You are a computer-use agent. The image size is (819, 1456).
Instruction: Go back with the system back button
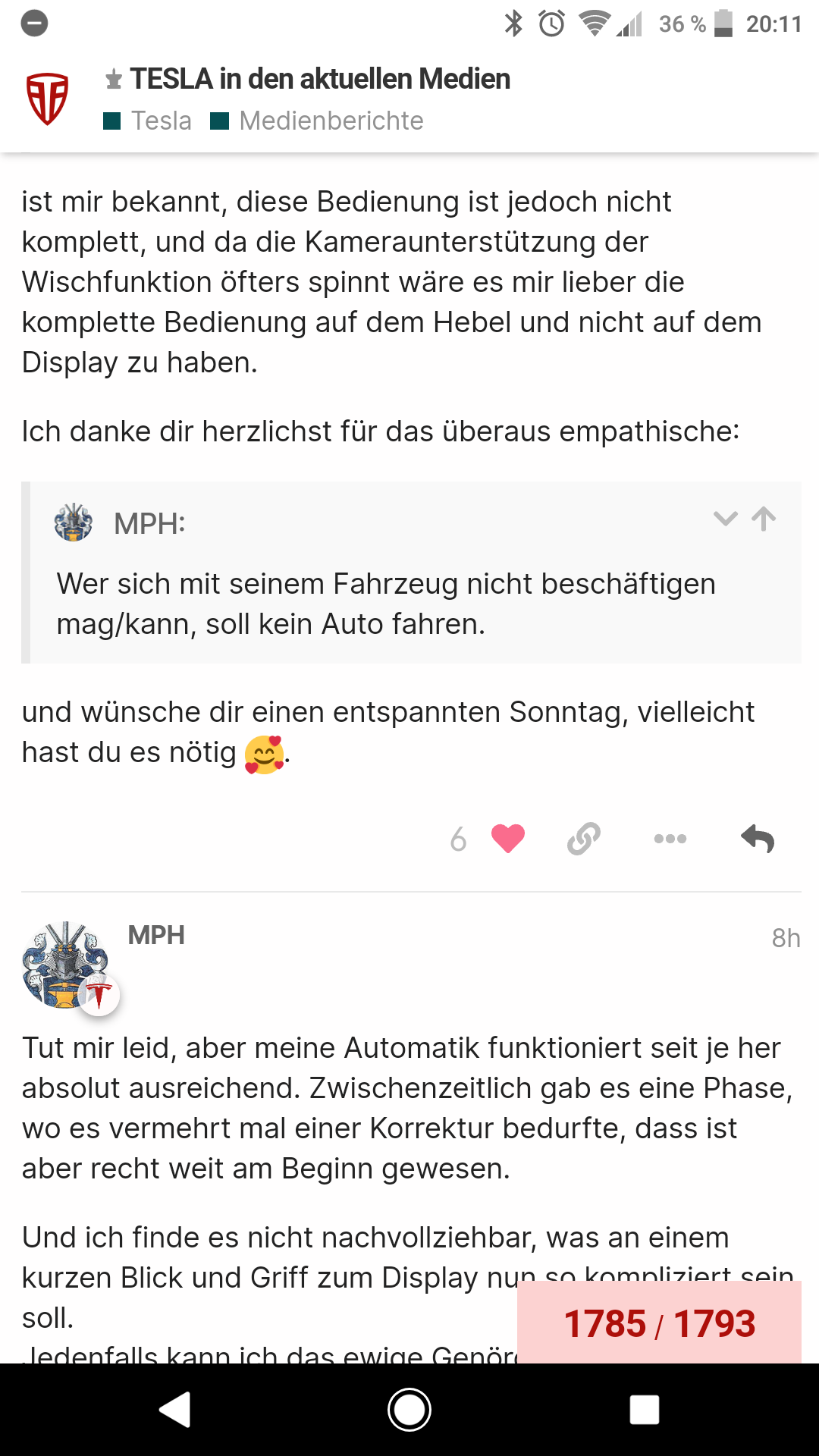(x=175, y=1410)
